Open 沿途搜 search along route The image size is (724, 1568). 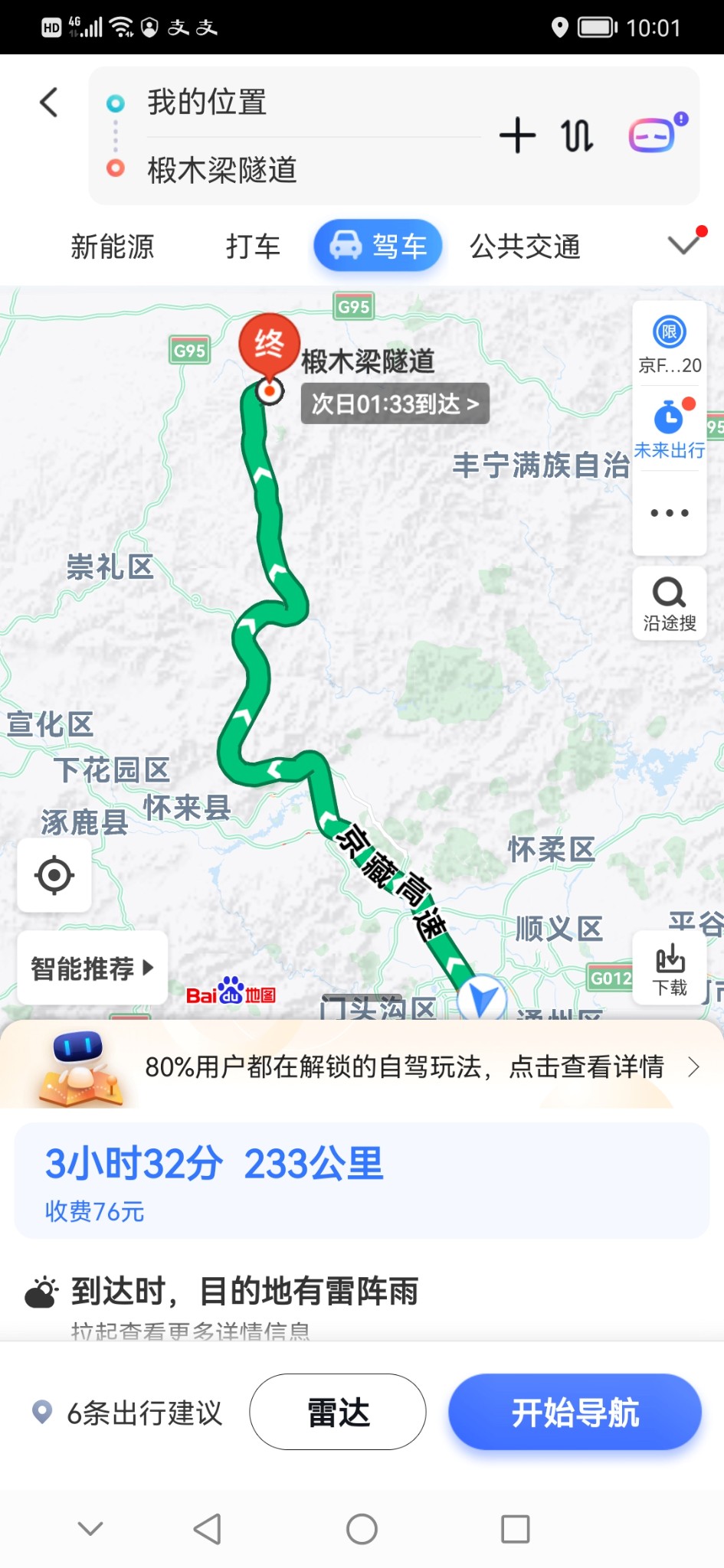(x=670, y=603)
